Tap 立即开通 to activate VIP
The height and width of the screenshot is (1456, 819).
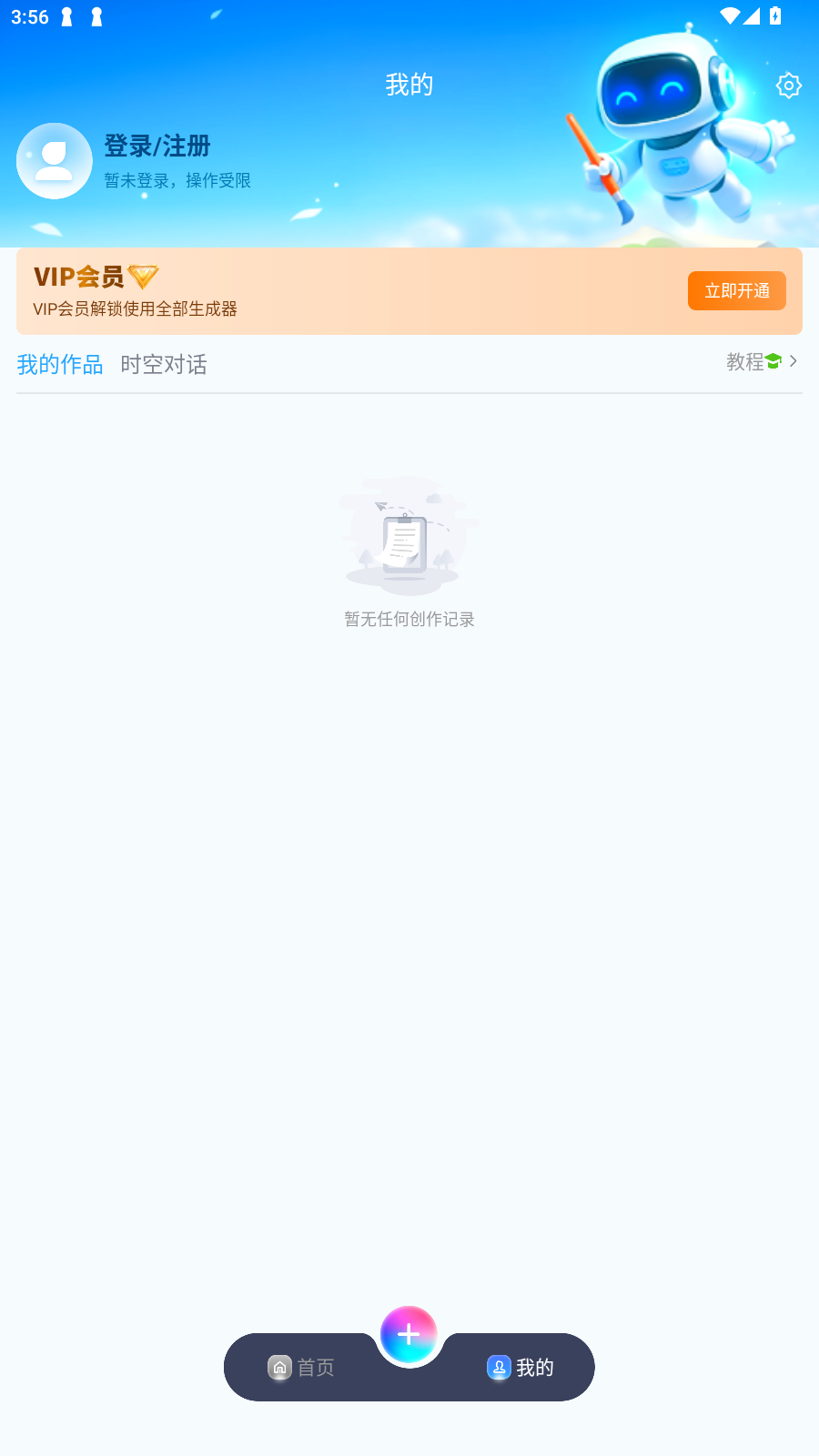[x=736, y=291]
